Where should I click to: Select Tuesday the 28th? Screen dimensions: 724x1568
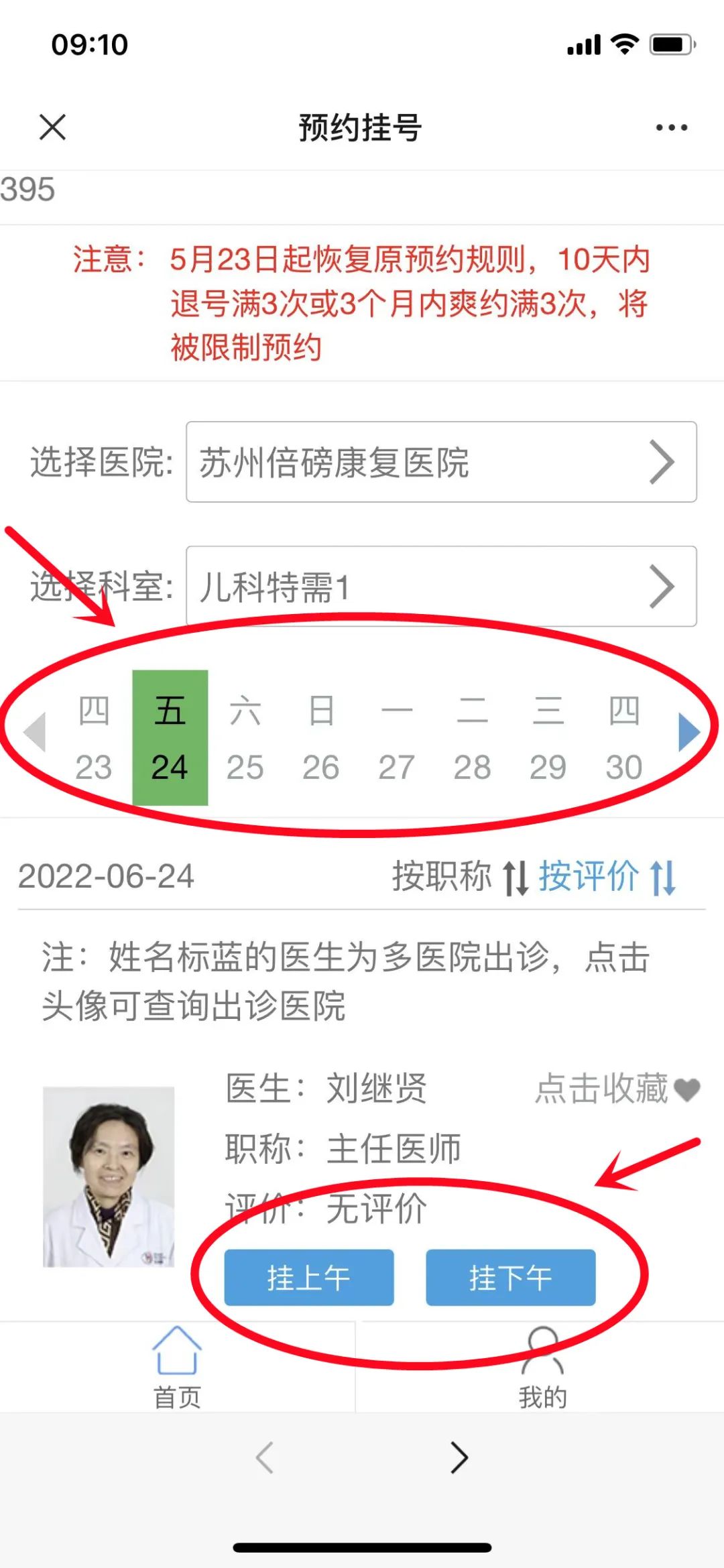[472, 737]
